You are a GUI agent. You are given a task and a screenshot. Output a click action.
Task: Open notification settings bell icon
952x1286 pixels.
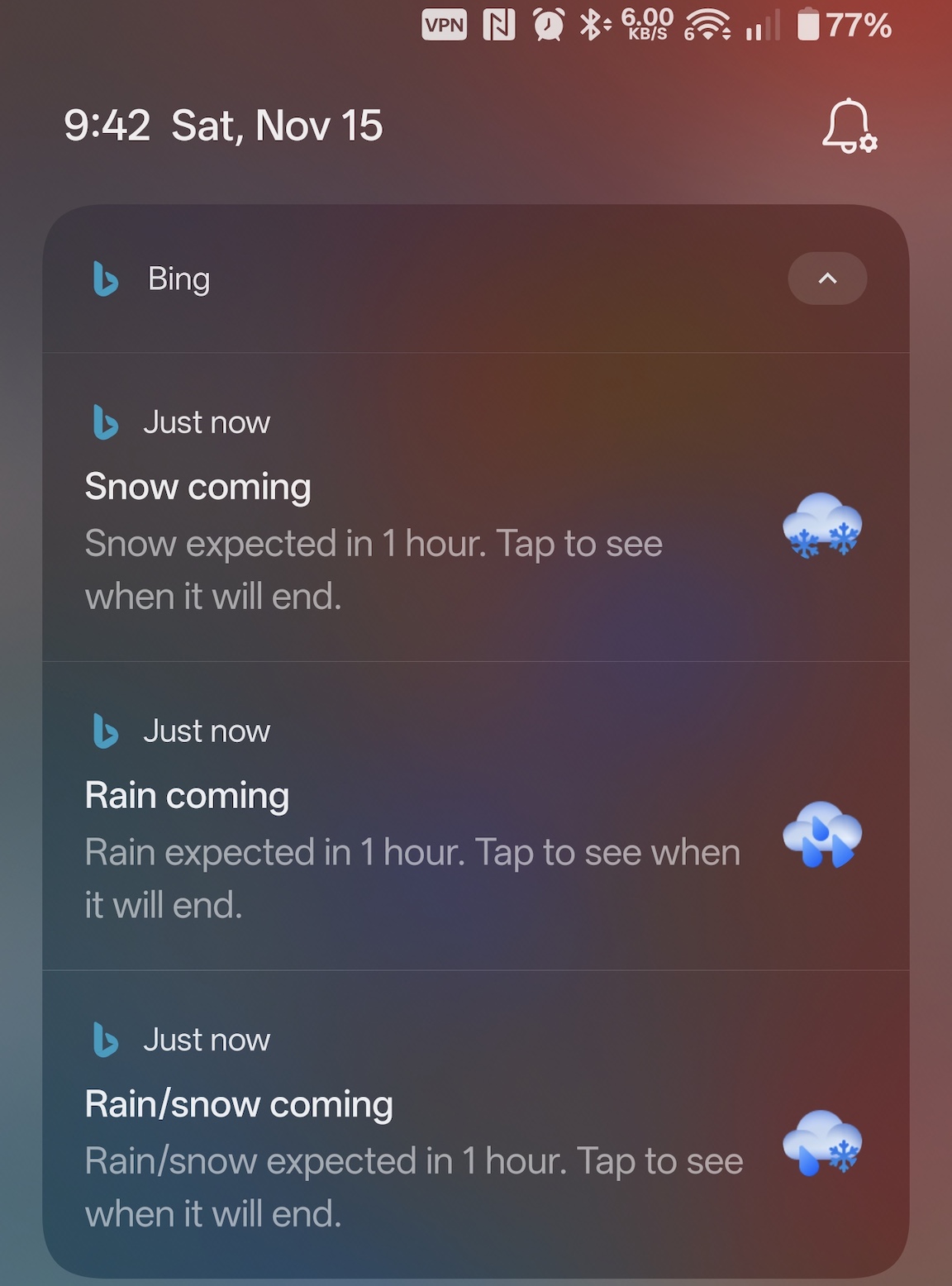(x=848, y=126)
